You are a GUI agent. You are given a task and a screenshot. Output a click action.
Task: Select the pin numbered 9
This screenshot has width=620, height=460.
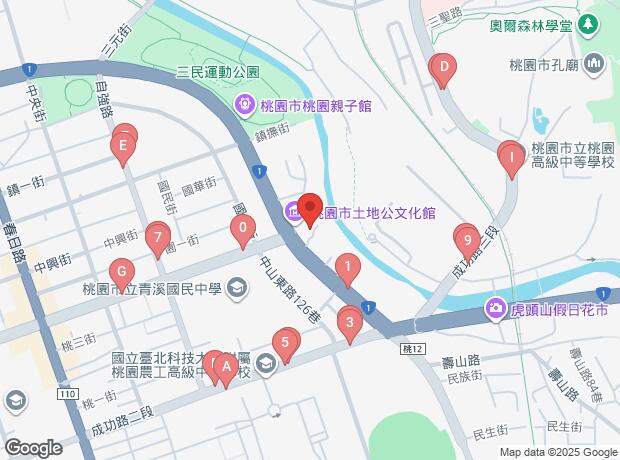point(465,240)
